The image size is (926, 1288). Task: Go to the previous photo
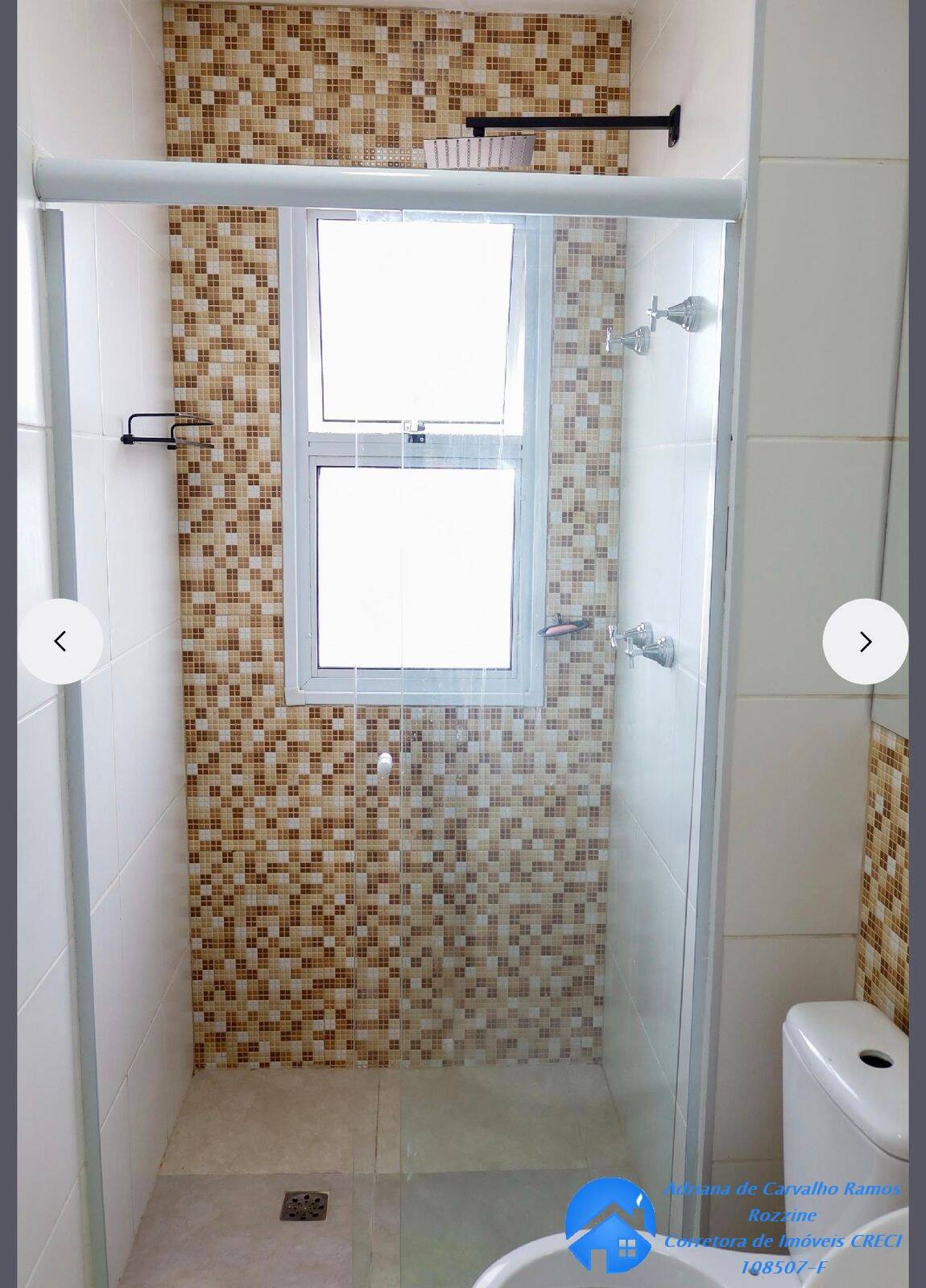pos(60,642)
